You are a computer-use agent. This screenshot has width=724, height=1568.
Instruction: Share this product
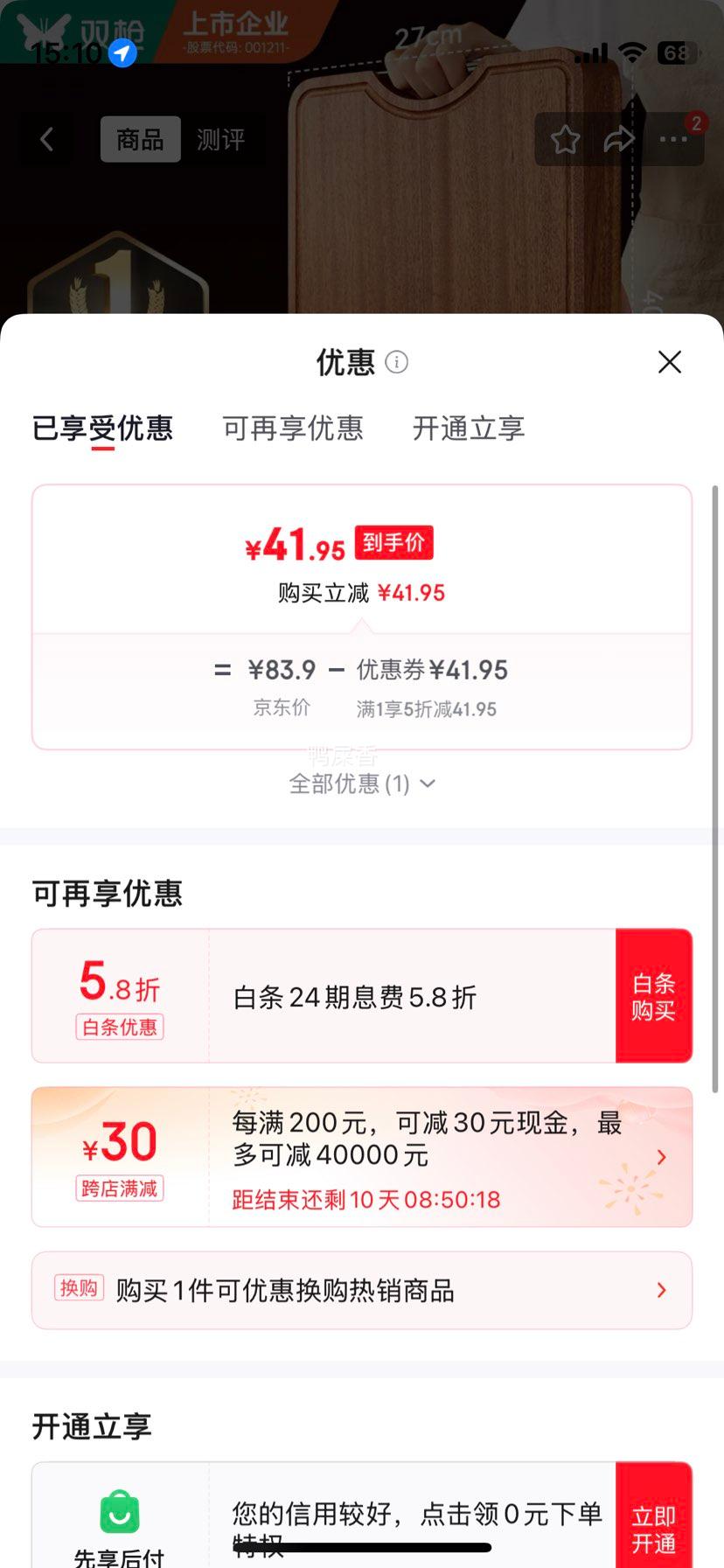(619, 139)
